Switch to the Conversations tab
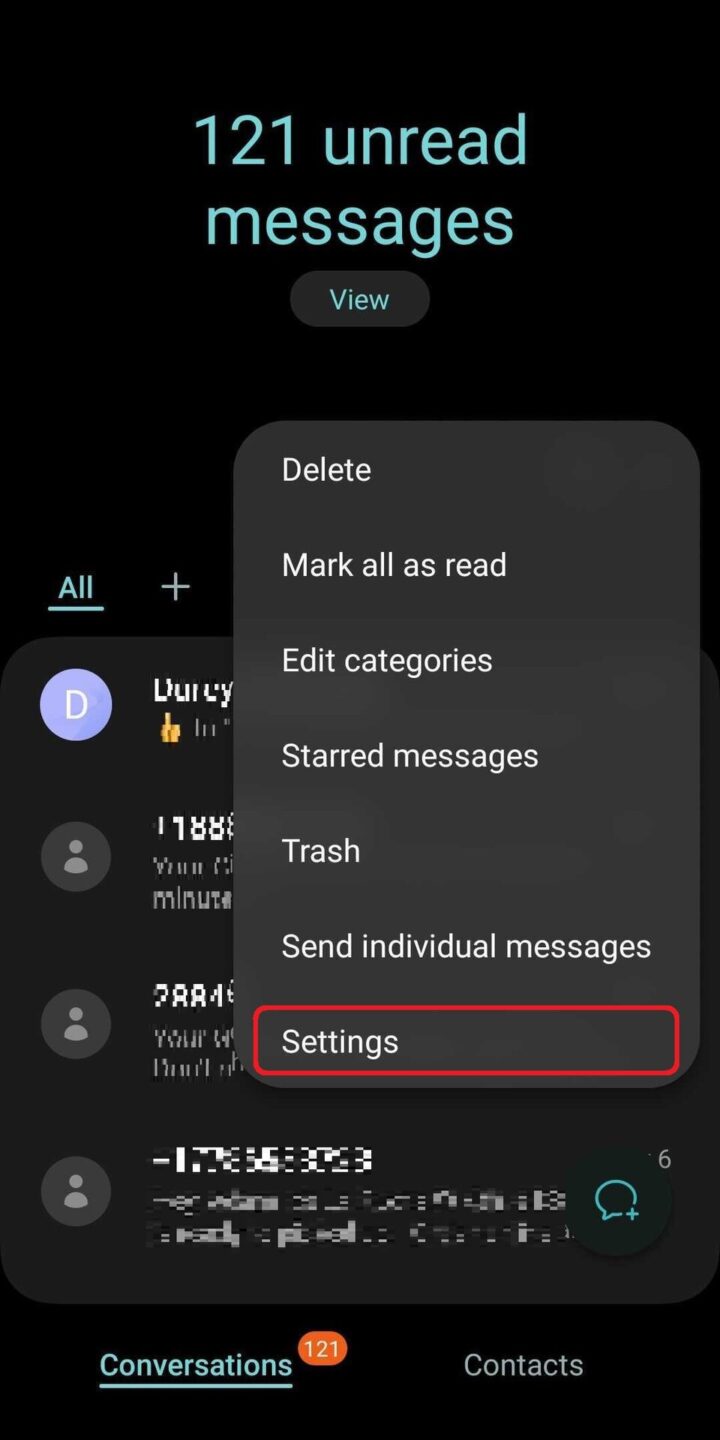Viewport: 720px width, 1440px height. tap(196, 1365)
